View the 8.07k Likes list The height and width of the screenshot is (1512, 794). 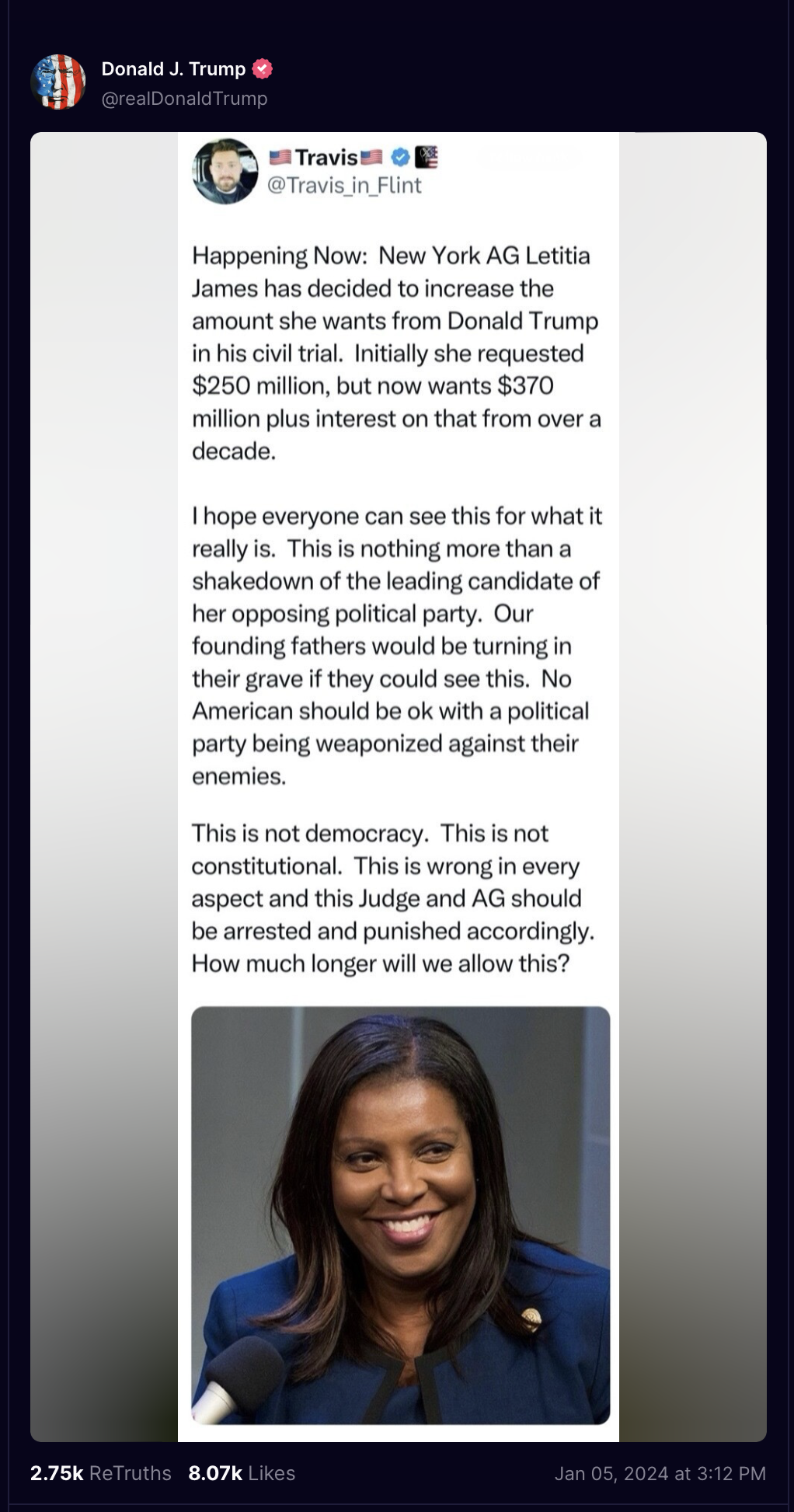pos(242,1473)
